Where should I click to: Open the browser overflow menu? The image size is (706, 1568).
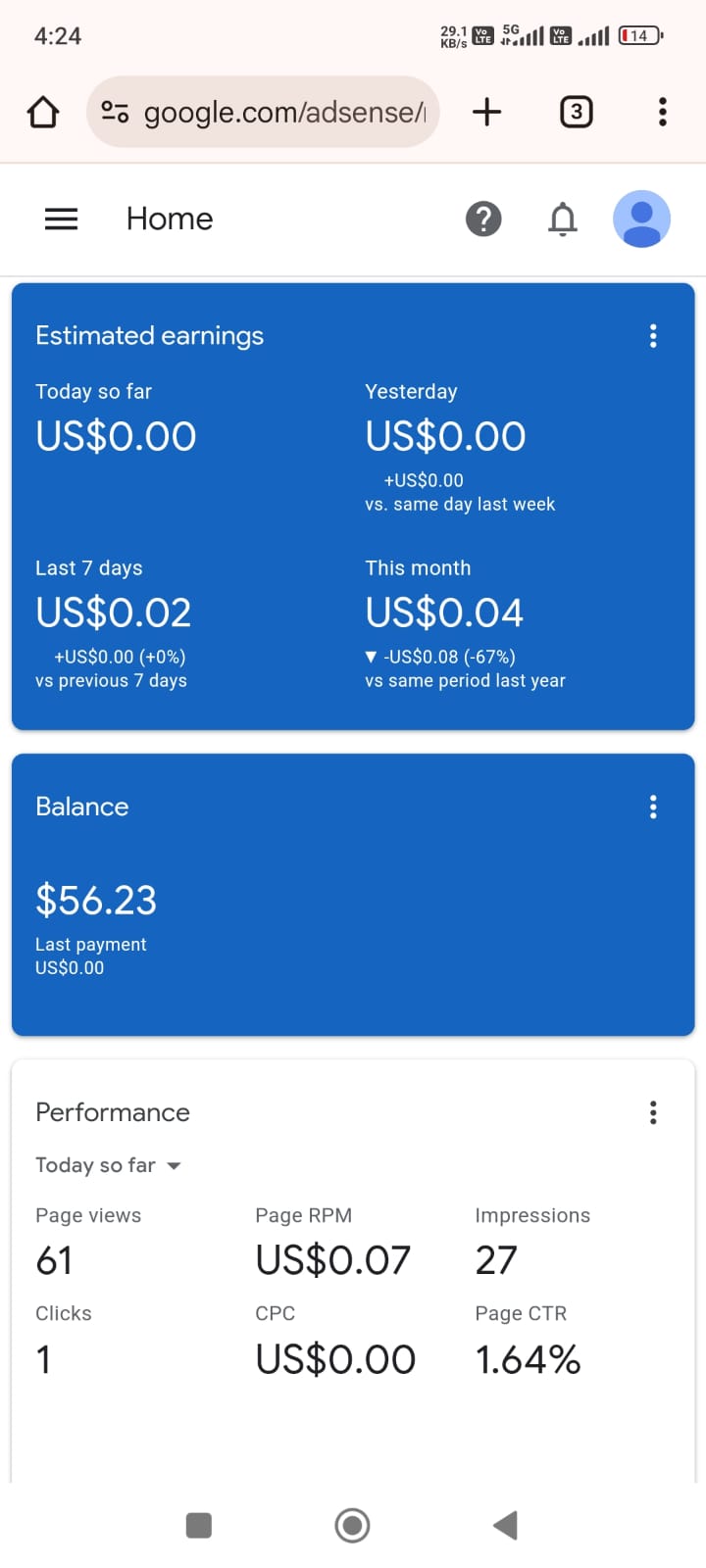(663, 112)
